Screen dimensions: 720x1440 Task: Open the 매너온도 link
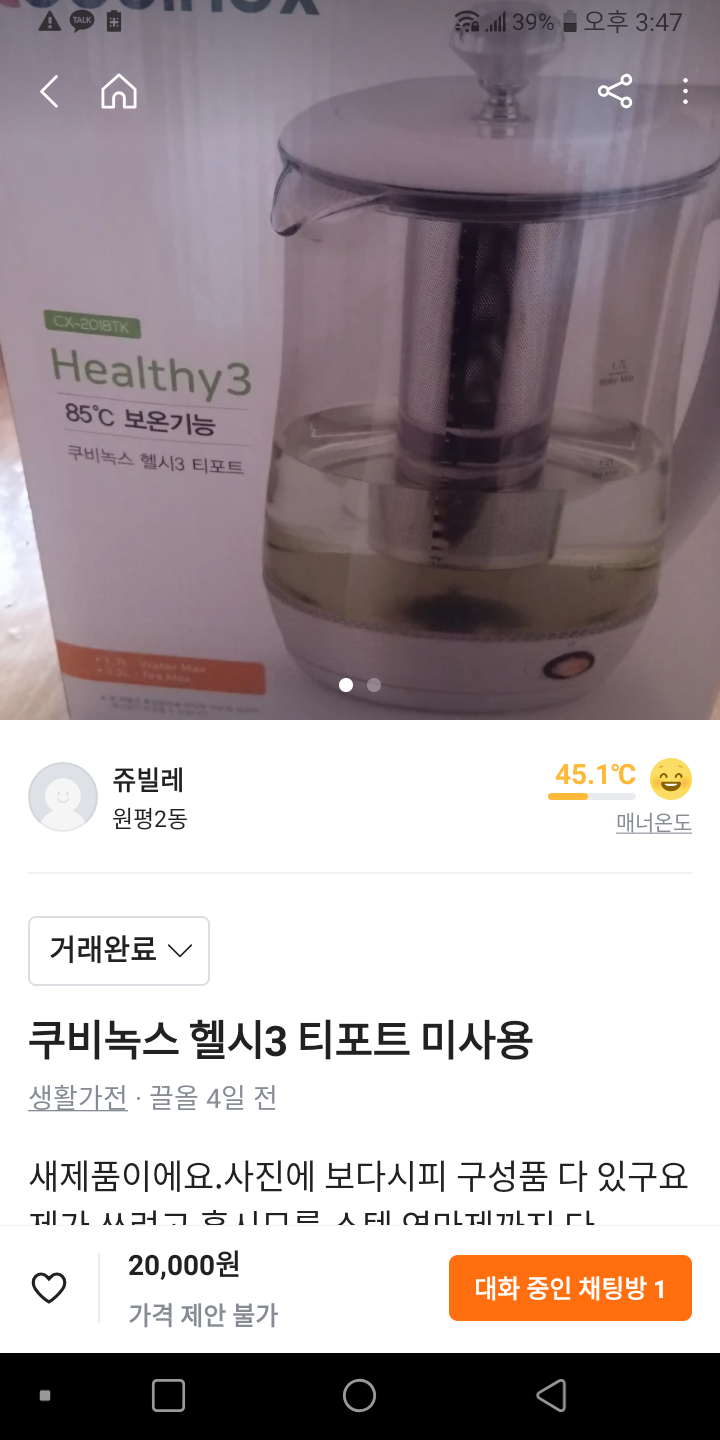[654, 824]
